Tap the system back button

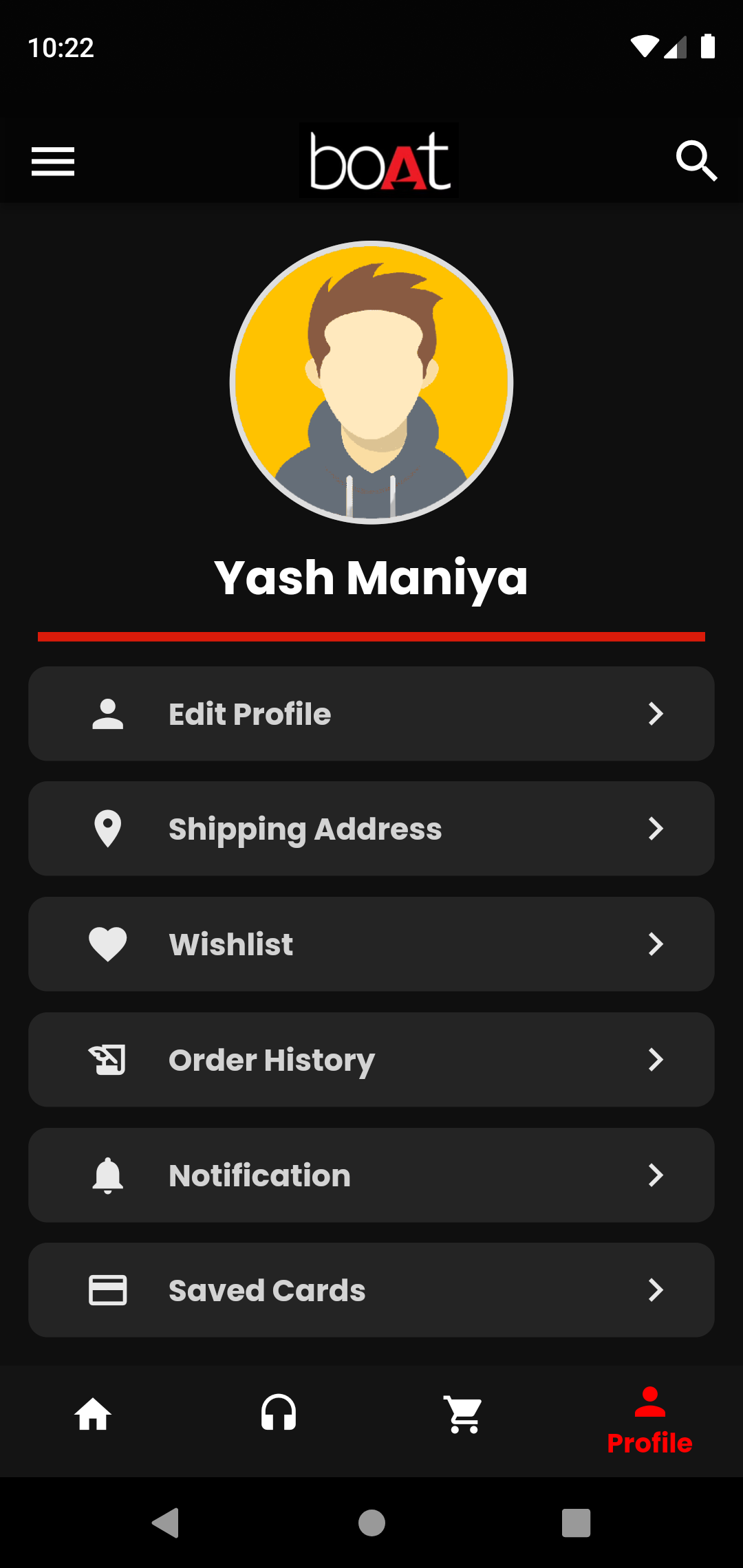click(x=166, y=1523)
